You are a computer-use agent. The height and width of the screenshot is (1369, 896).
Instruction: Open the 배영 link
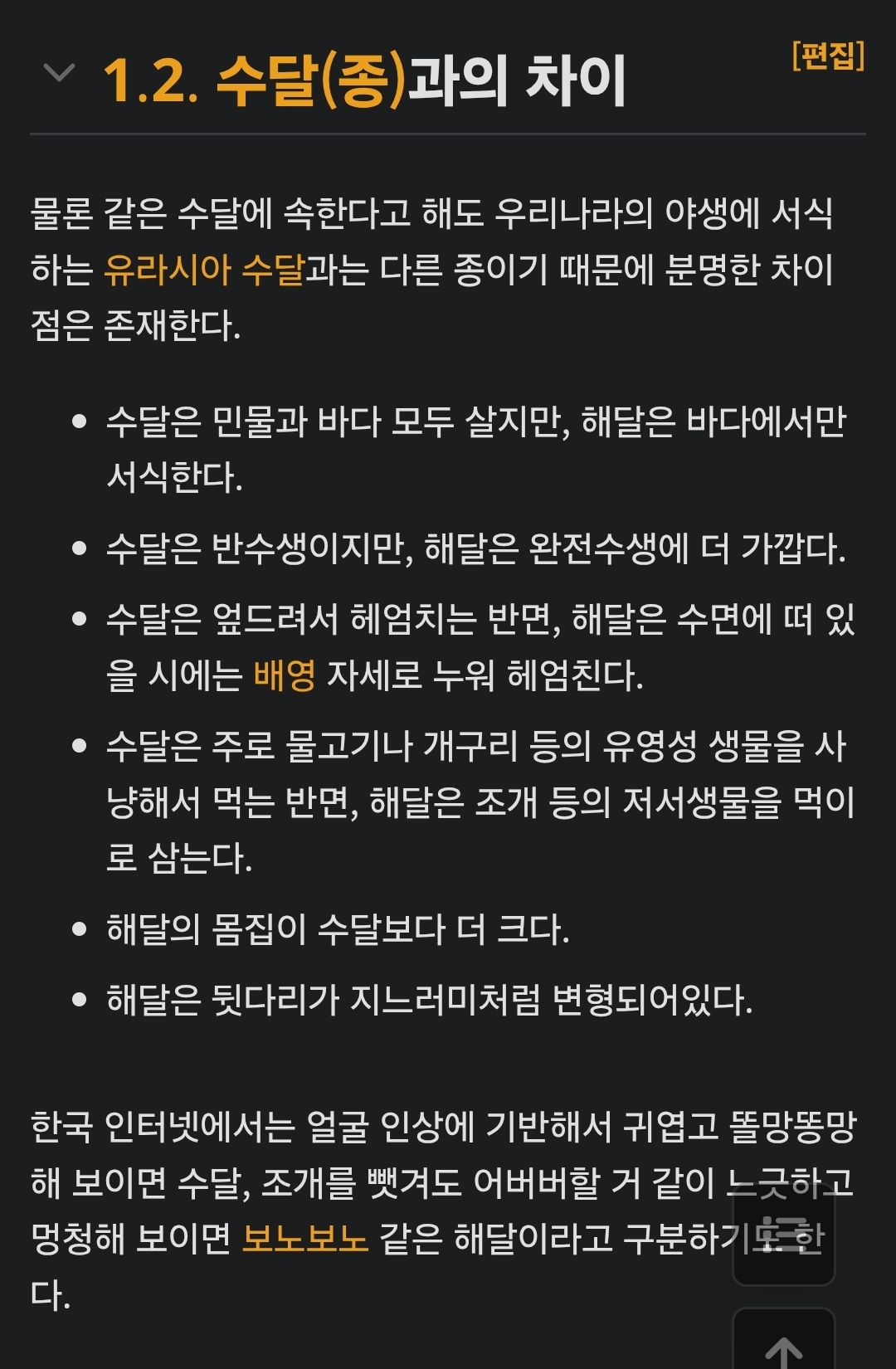click(x=285, y=675)
